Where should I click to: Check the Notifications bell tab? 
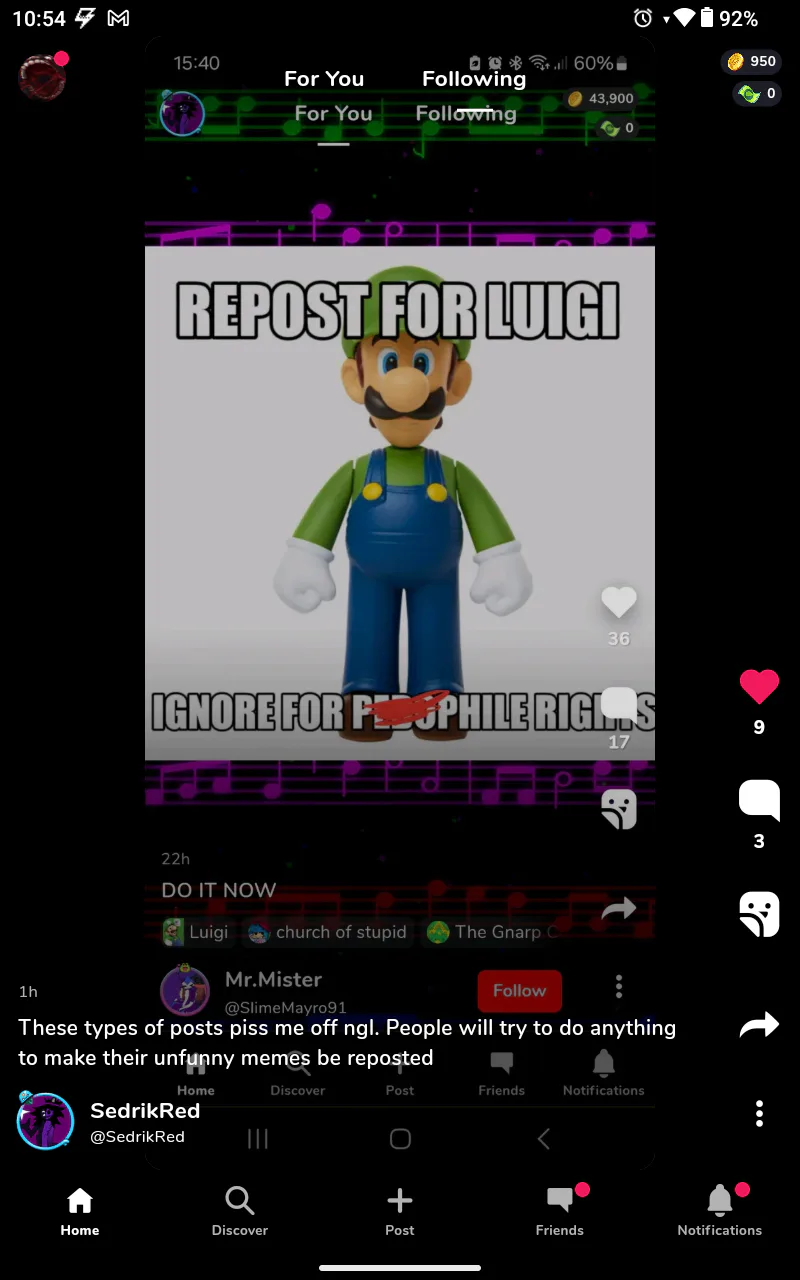tap(719, 1211)
